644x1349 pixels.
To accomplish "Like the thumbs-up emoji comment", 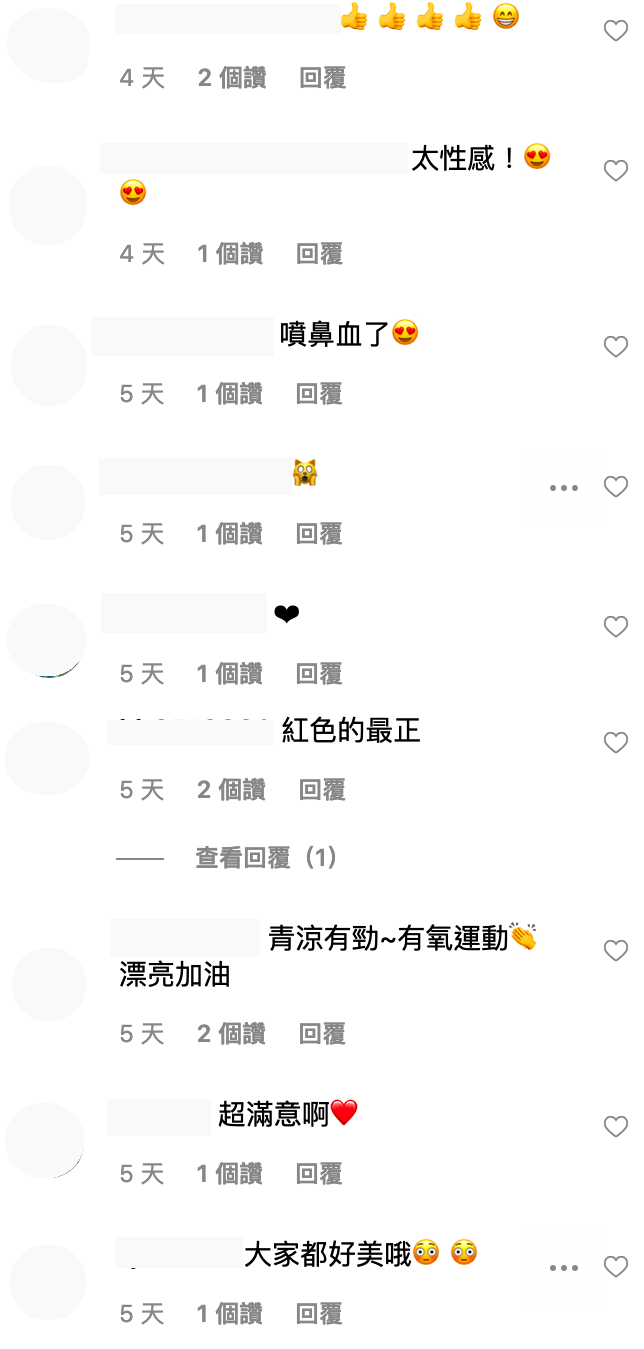I will (615, 32).
